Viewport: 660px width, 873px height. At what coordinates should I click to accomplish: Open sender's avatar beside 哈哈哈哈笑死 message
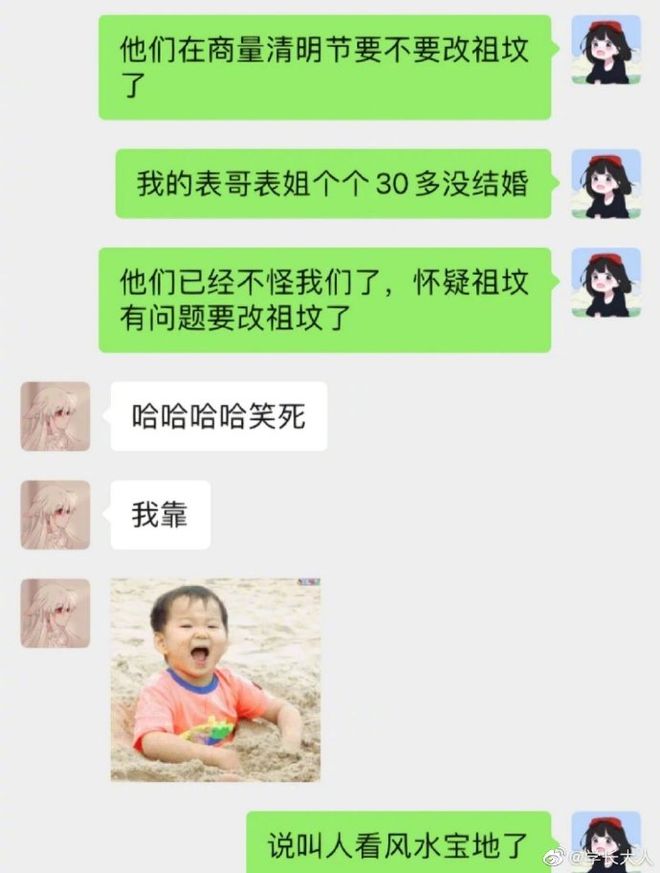point(55,416)
